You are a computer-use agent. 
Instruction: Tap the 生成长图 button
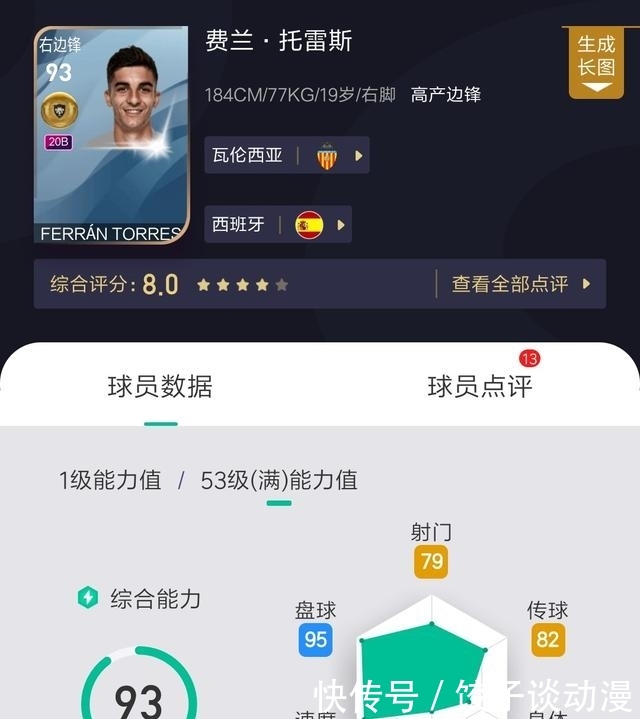click(x=596, y=60)
